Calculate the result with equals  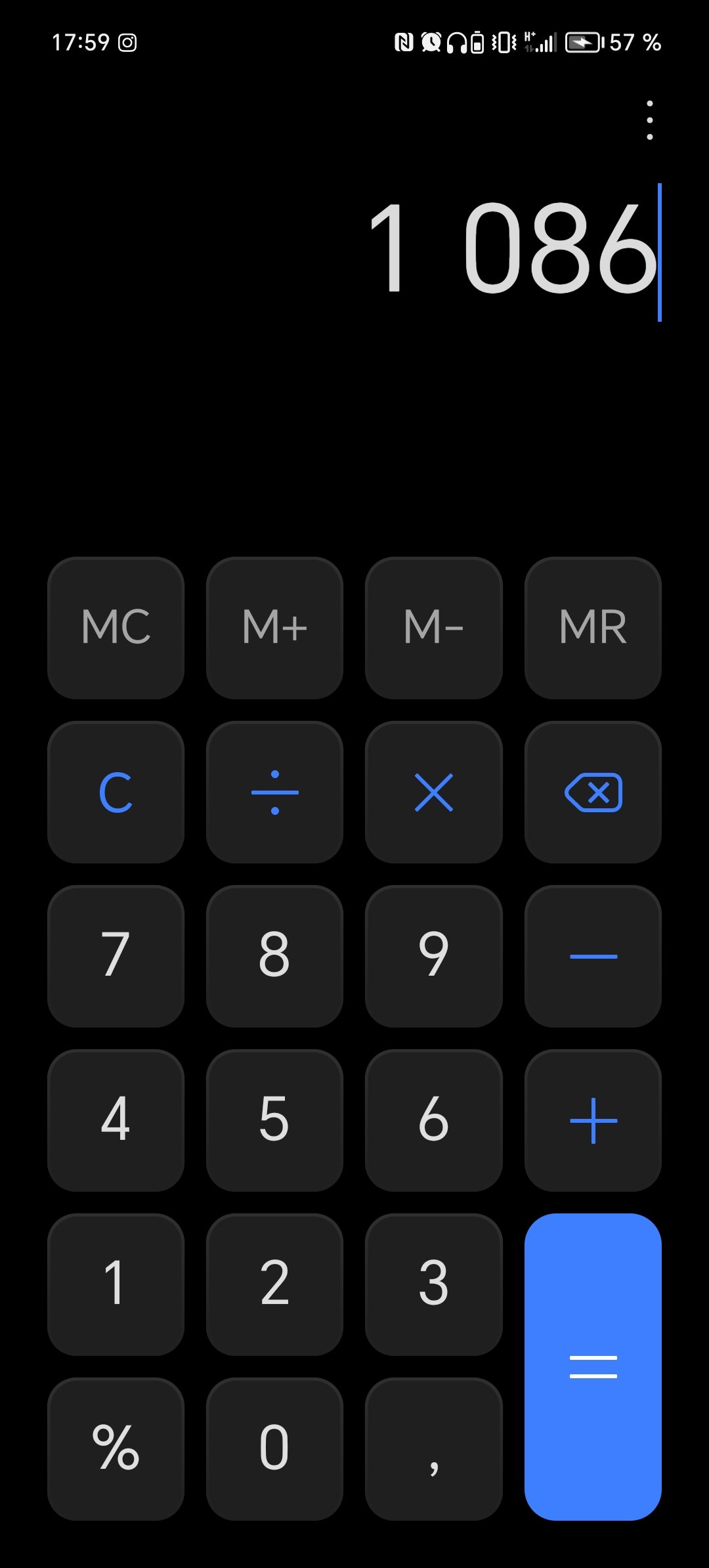[x=593, y=1366]
